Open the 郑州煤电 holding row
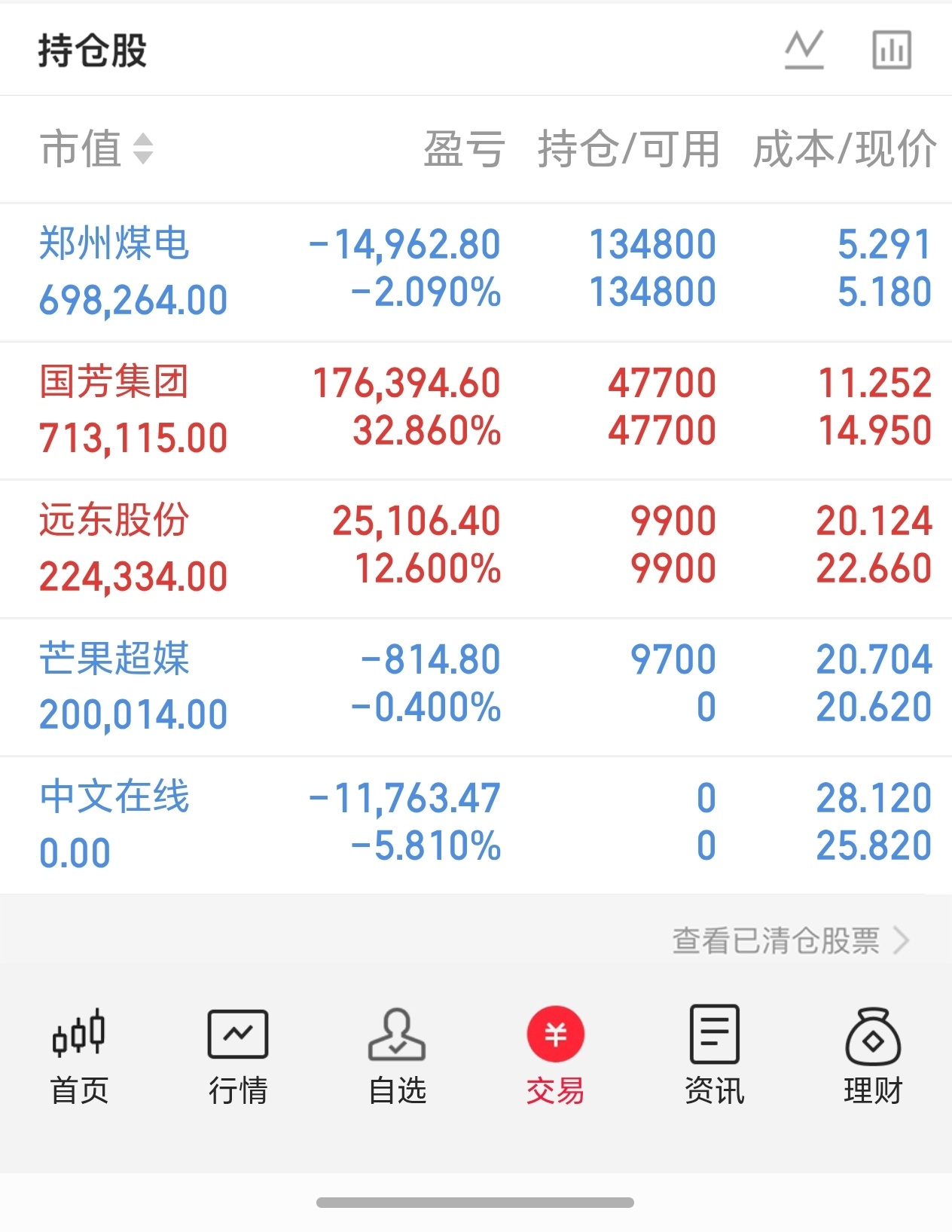The width and height of the screenshot is (952, 1232). pos(476,272)
